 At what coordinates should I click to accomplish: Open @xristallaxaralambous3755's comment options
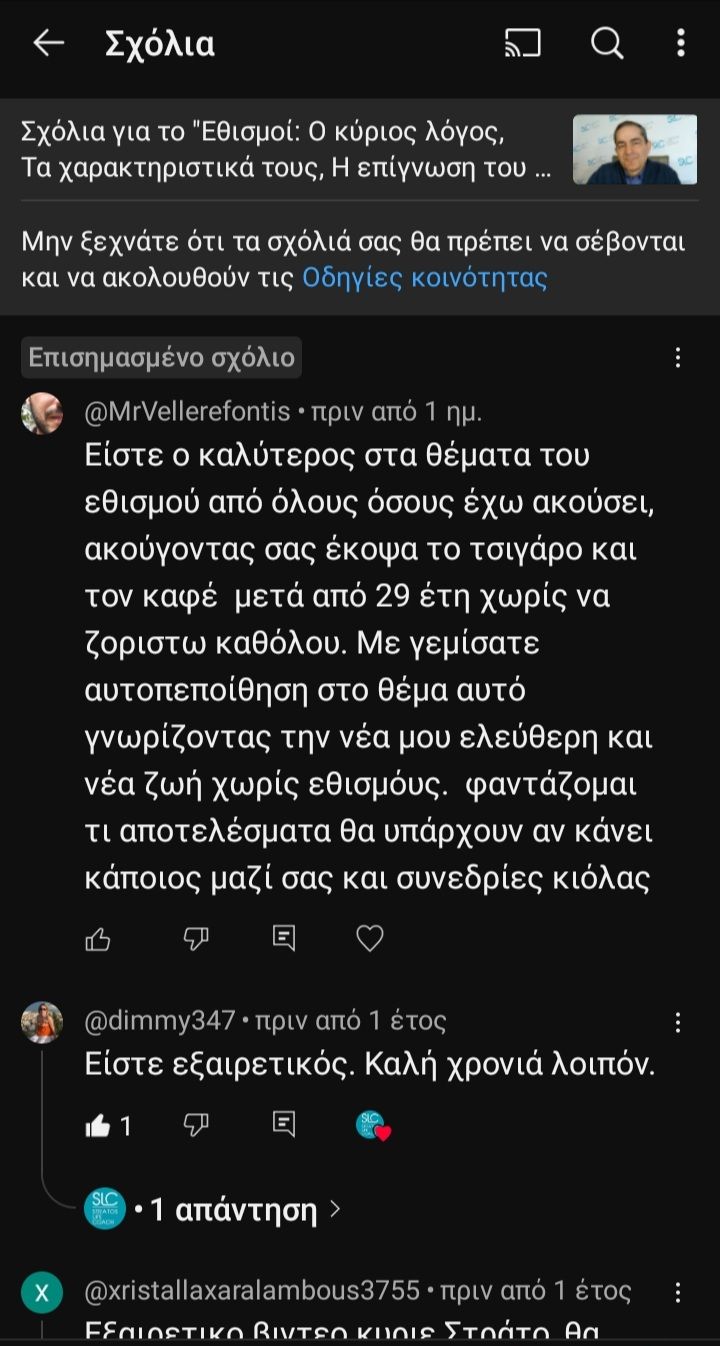pos(679,1293)
